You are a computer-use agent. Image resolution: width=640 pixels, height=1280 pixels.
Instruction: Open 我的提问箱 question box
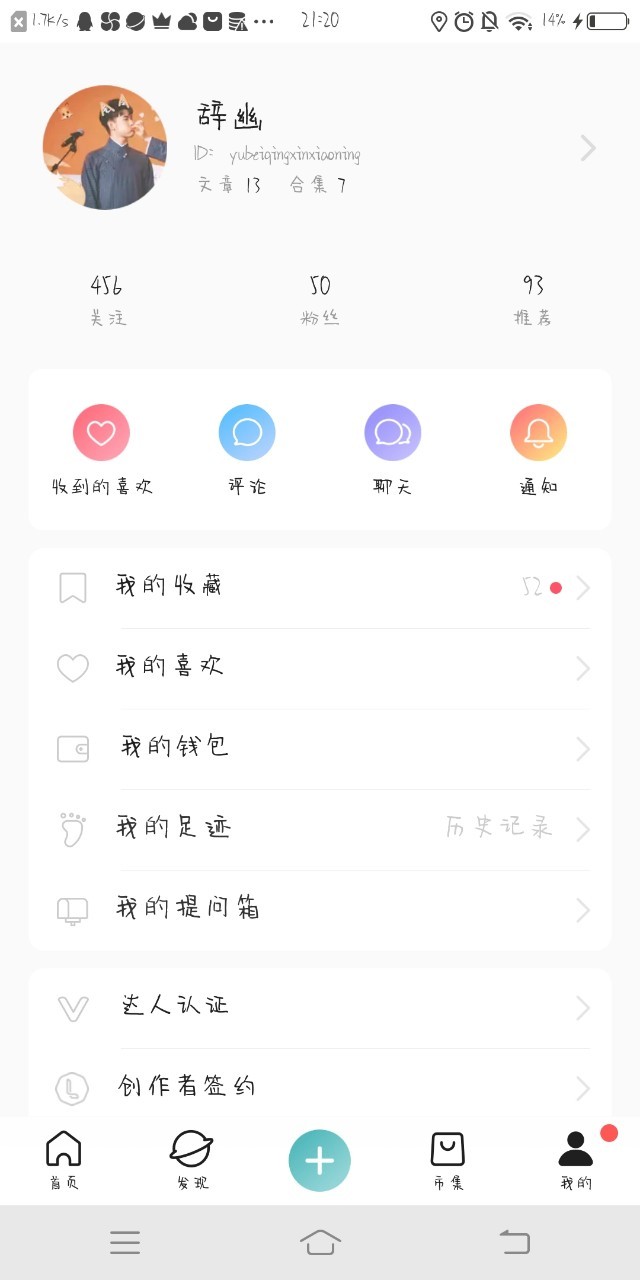point(320,910)
